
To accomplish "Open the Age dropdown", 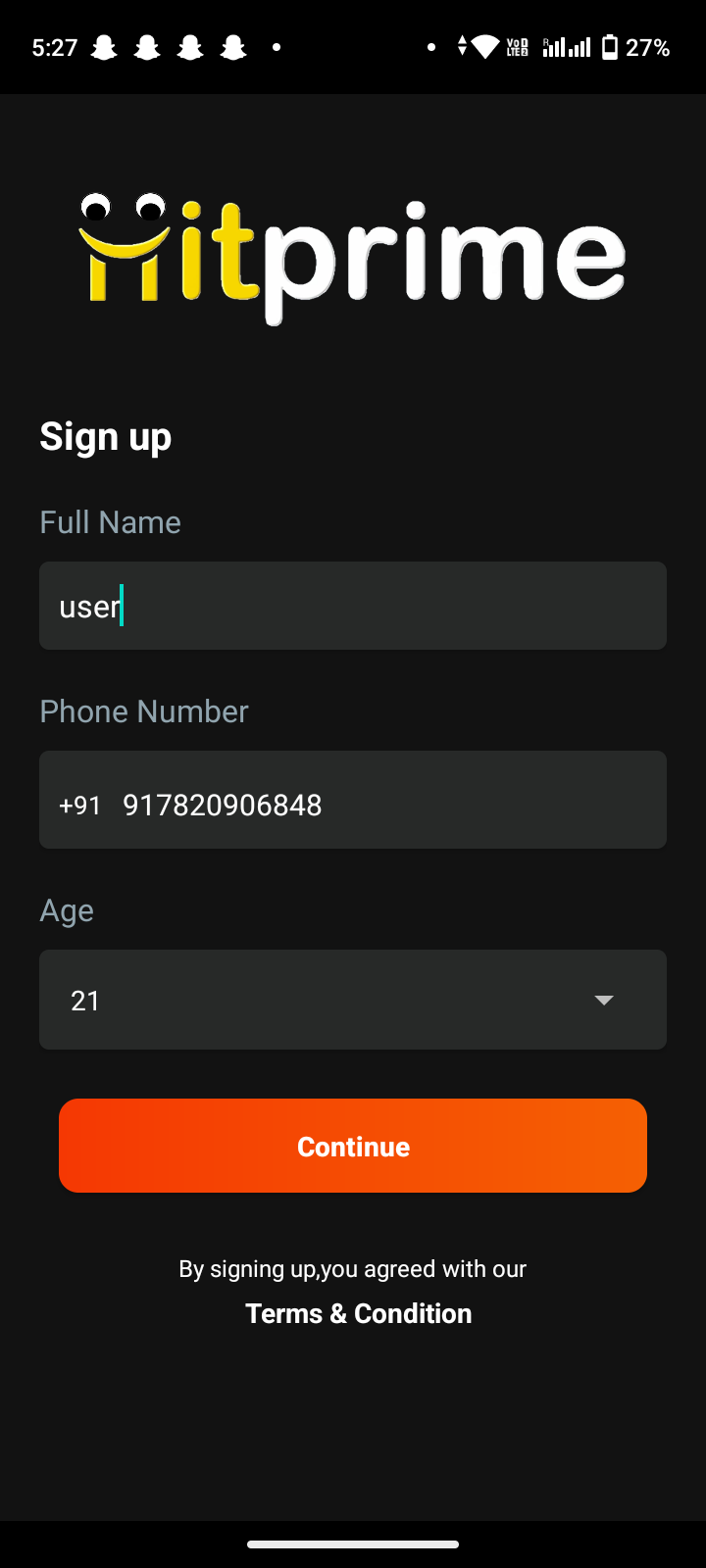I will point(353,1000).
